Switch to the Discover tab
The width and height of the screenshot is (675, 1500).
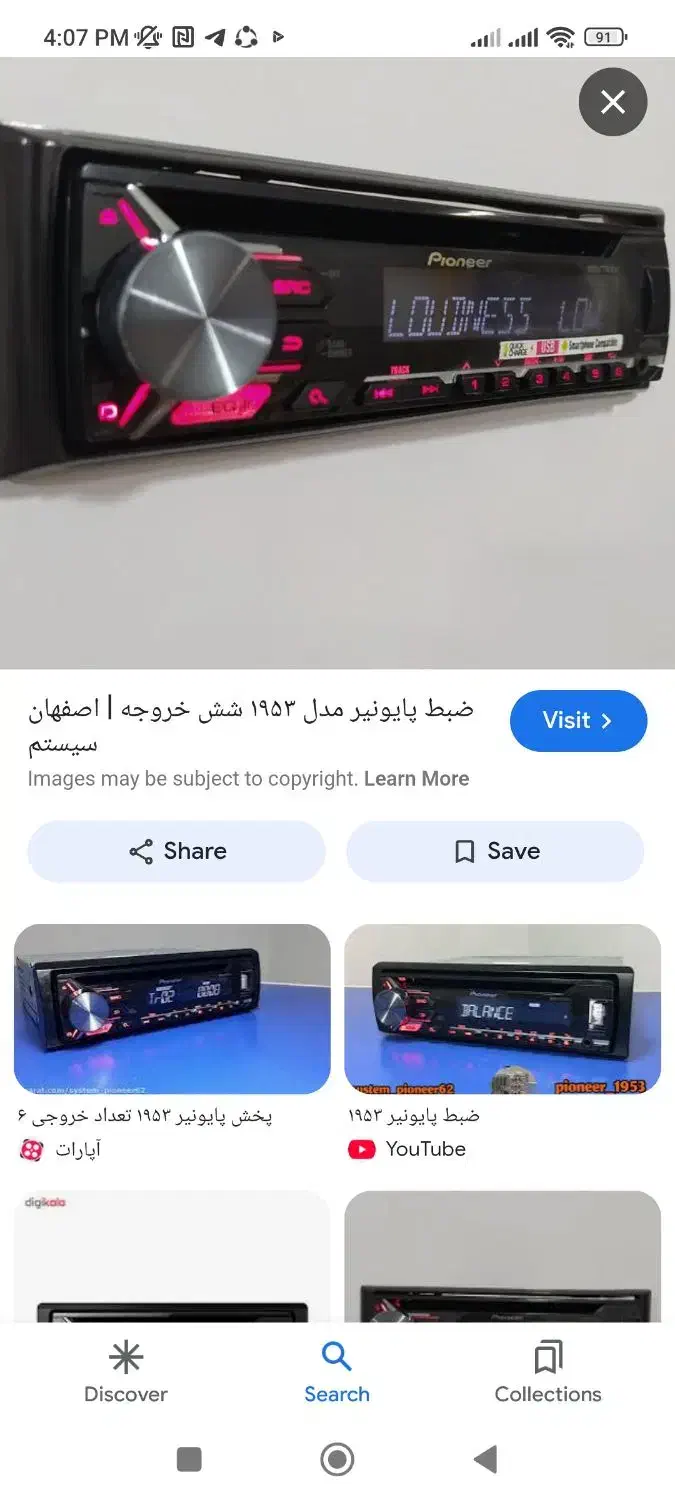pos(126,1373)
